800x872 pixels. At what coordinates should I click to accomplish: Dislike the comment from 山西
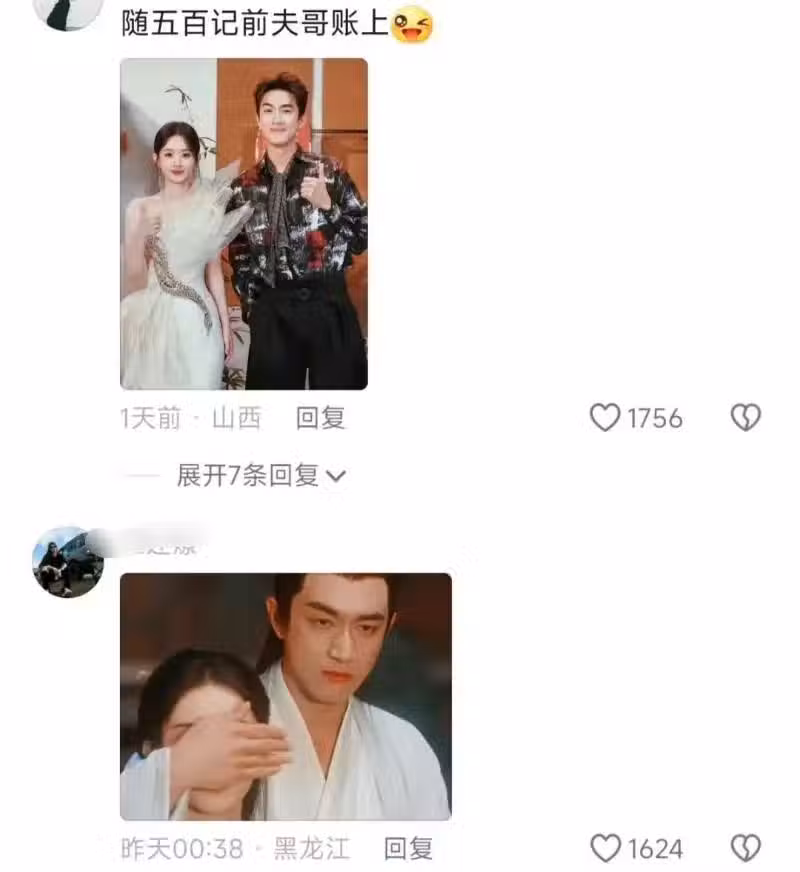point(746,418)
